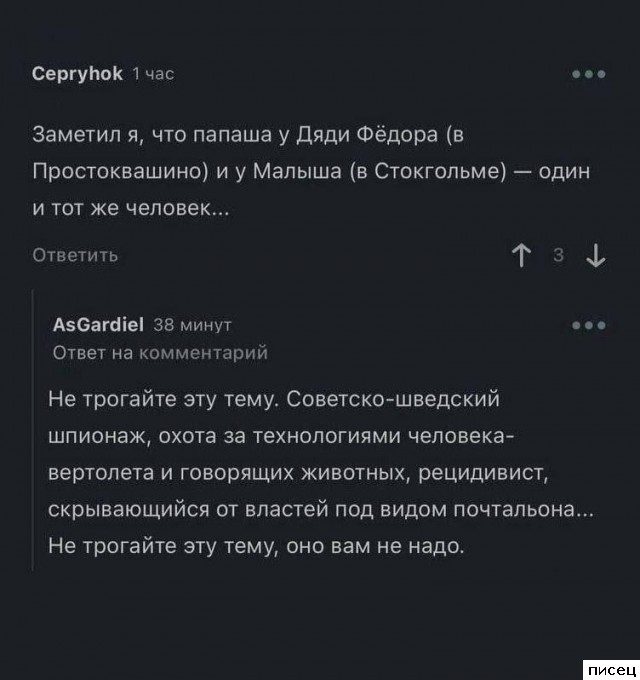Tap Ответить under Cepryhok's comment
This screenshot has width=640, height=680.
point(75,255)
